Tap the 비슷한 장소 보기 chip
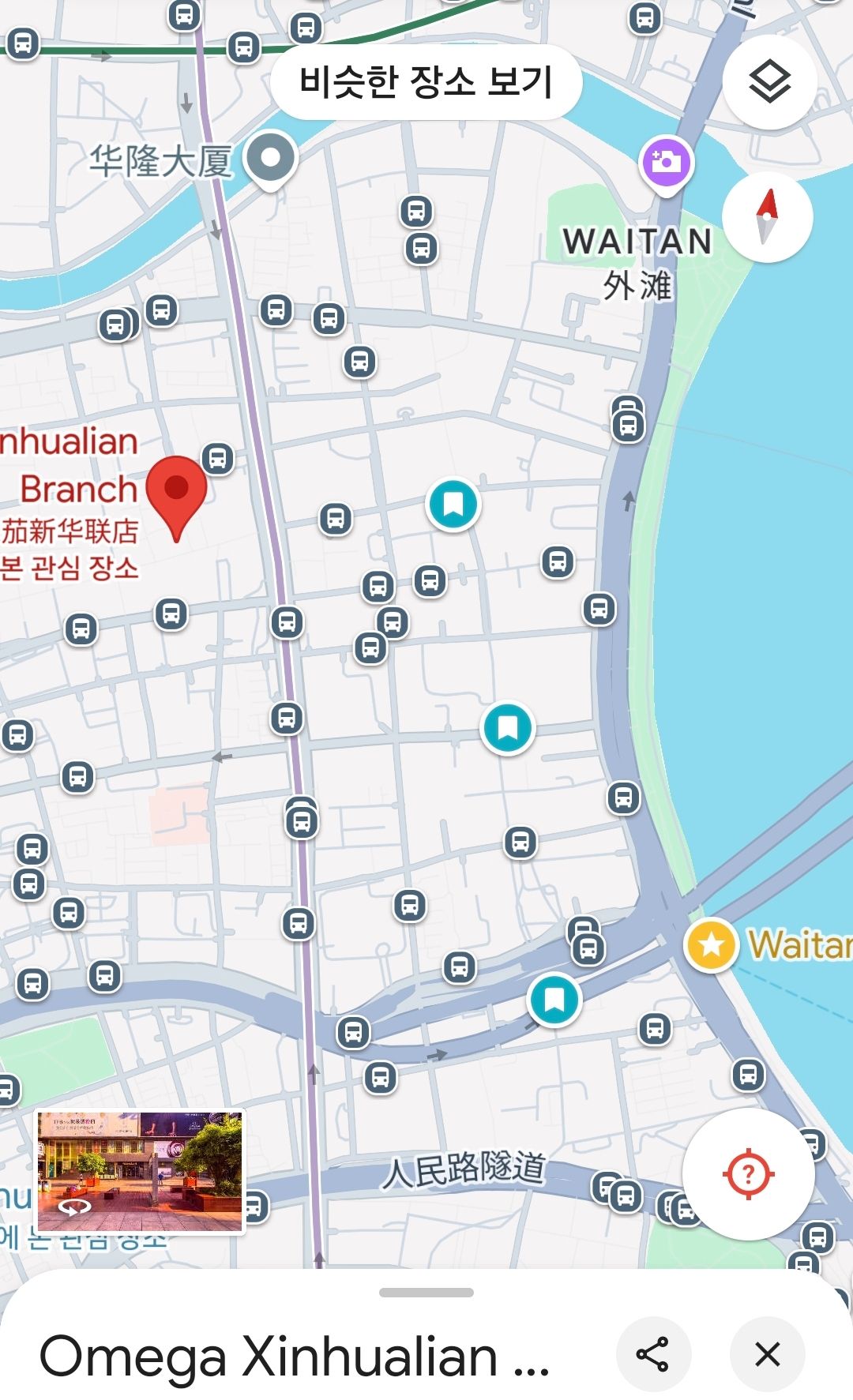The height and width of the screenshot is (1400, 853). click(426, 82)
